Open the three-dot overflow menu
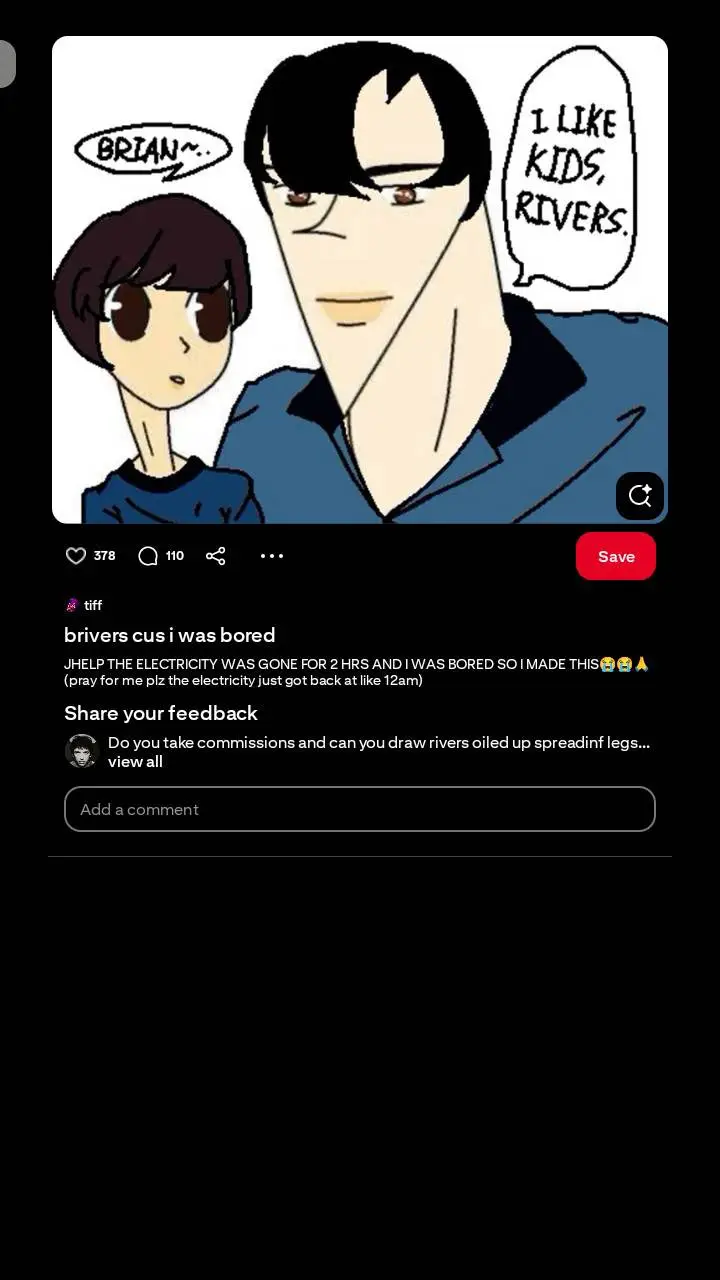 272,556
